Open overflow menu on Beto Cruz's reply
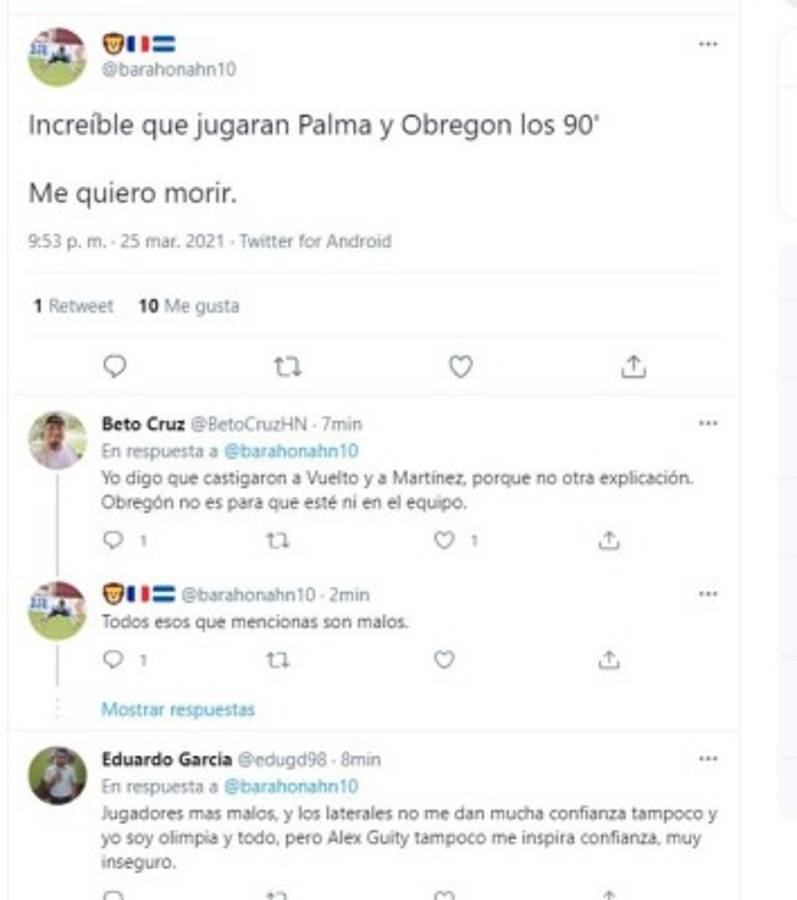This screenshot has height=900, width=797. coord(708,423)
